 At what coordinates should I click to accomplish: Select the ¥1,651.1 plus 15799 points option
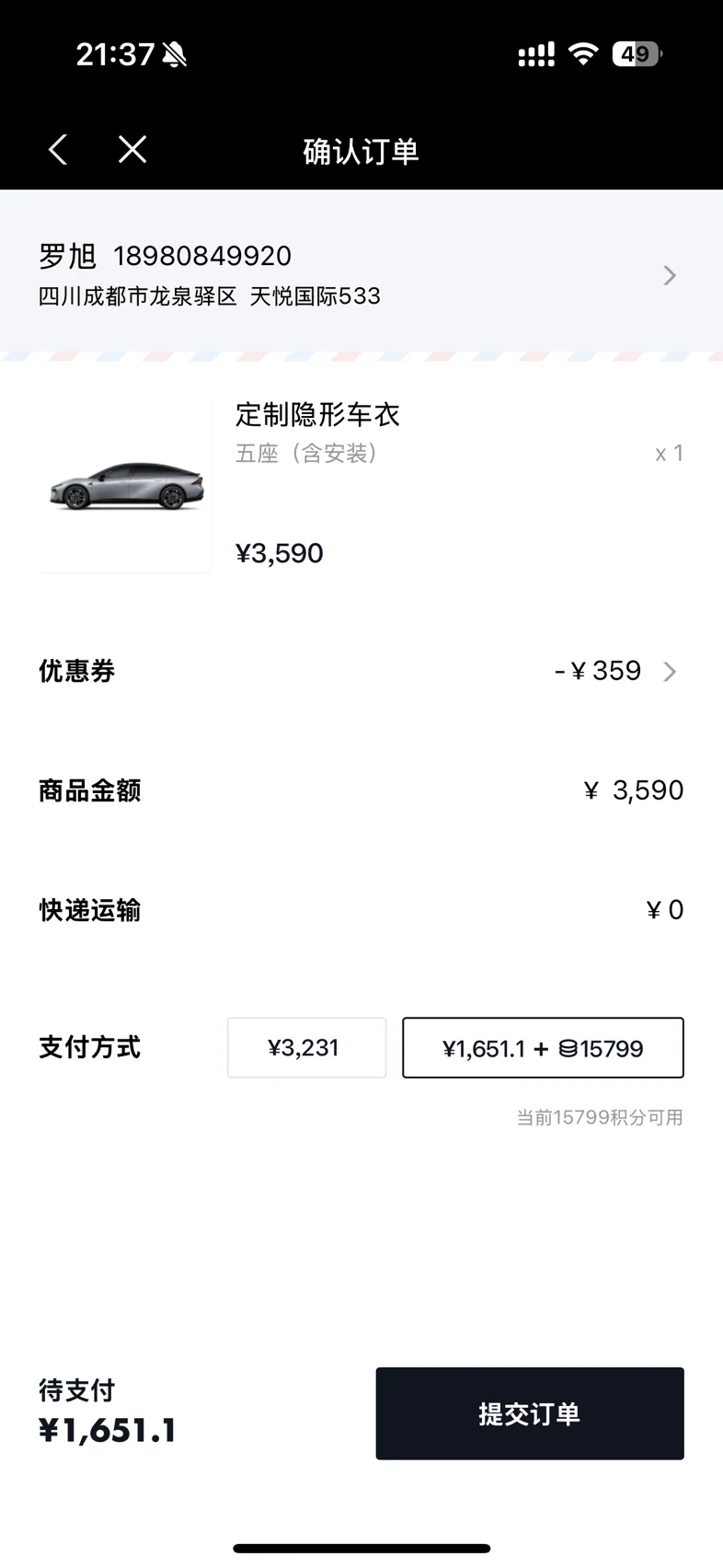point(543,1047)
